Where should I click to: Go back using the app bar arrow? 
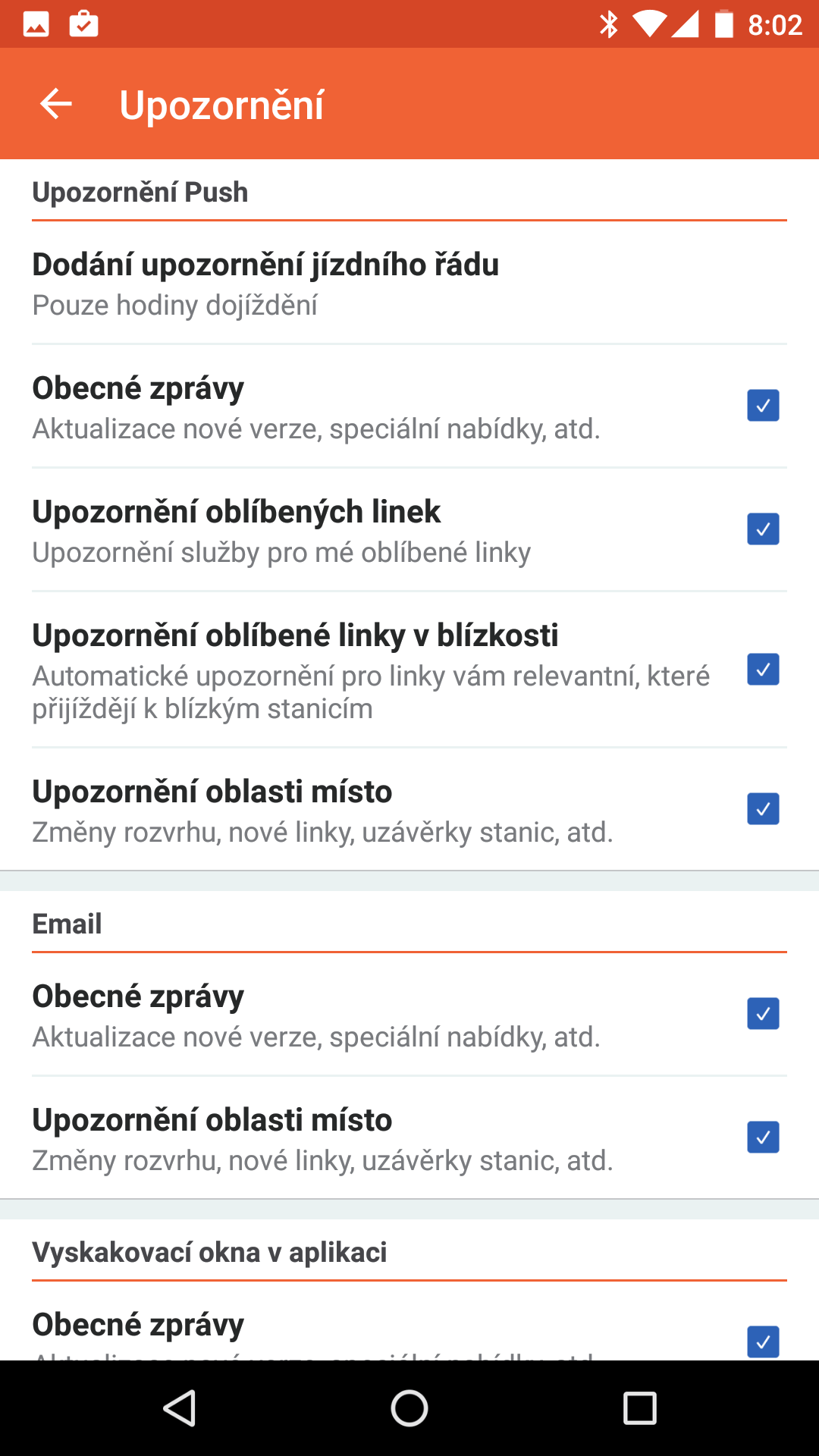(56, 104)
